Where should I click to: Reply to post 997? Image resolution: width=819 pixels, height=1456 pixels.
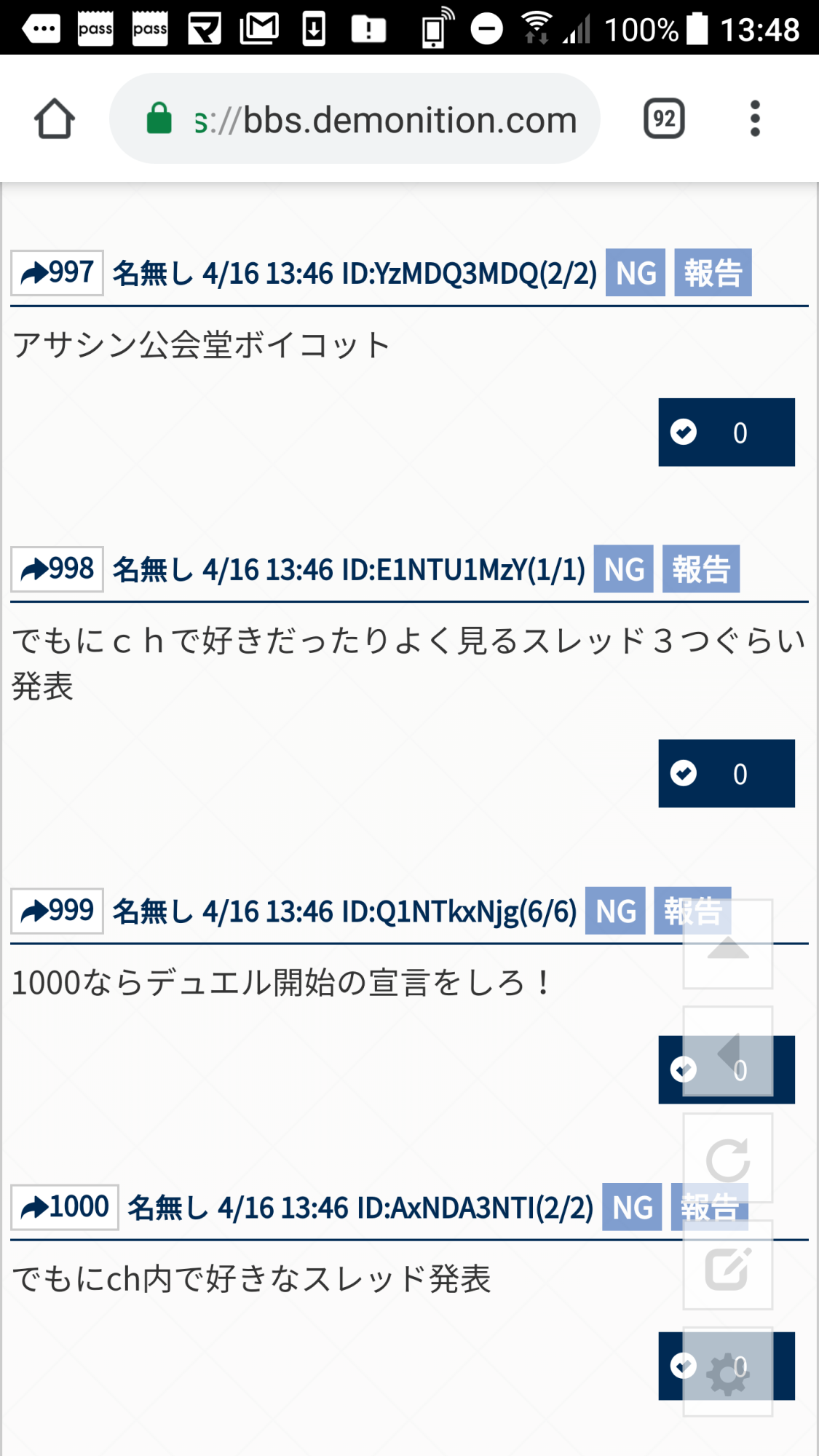pyautogui.click(x=57, y=273)
